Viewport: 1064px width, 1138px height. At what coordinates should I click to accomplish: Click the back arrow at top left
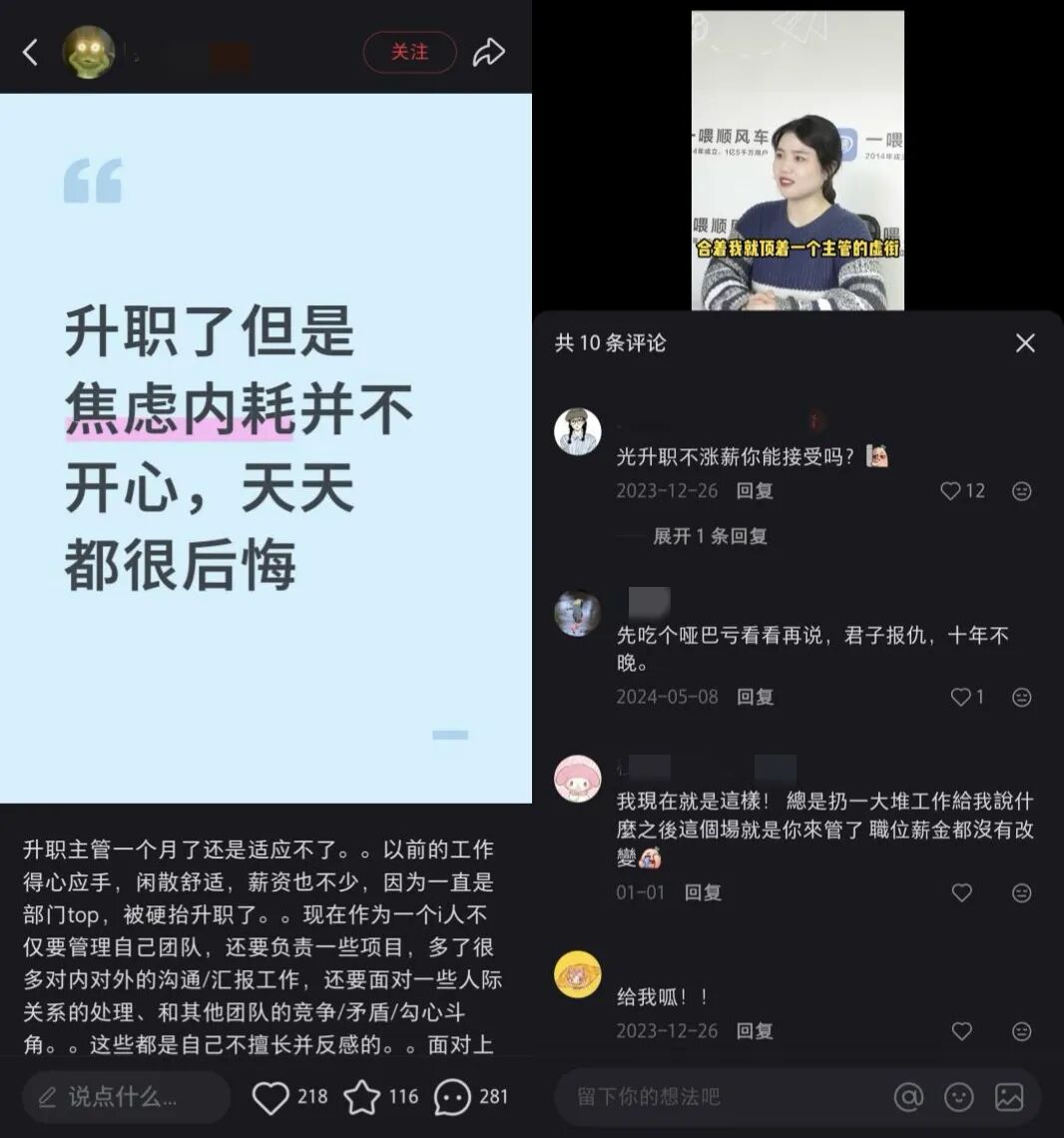point(29,51)
